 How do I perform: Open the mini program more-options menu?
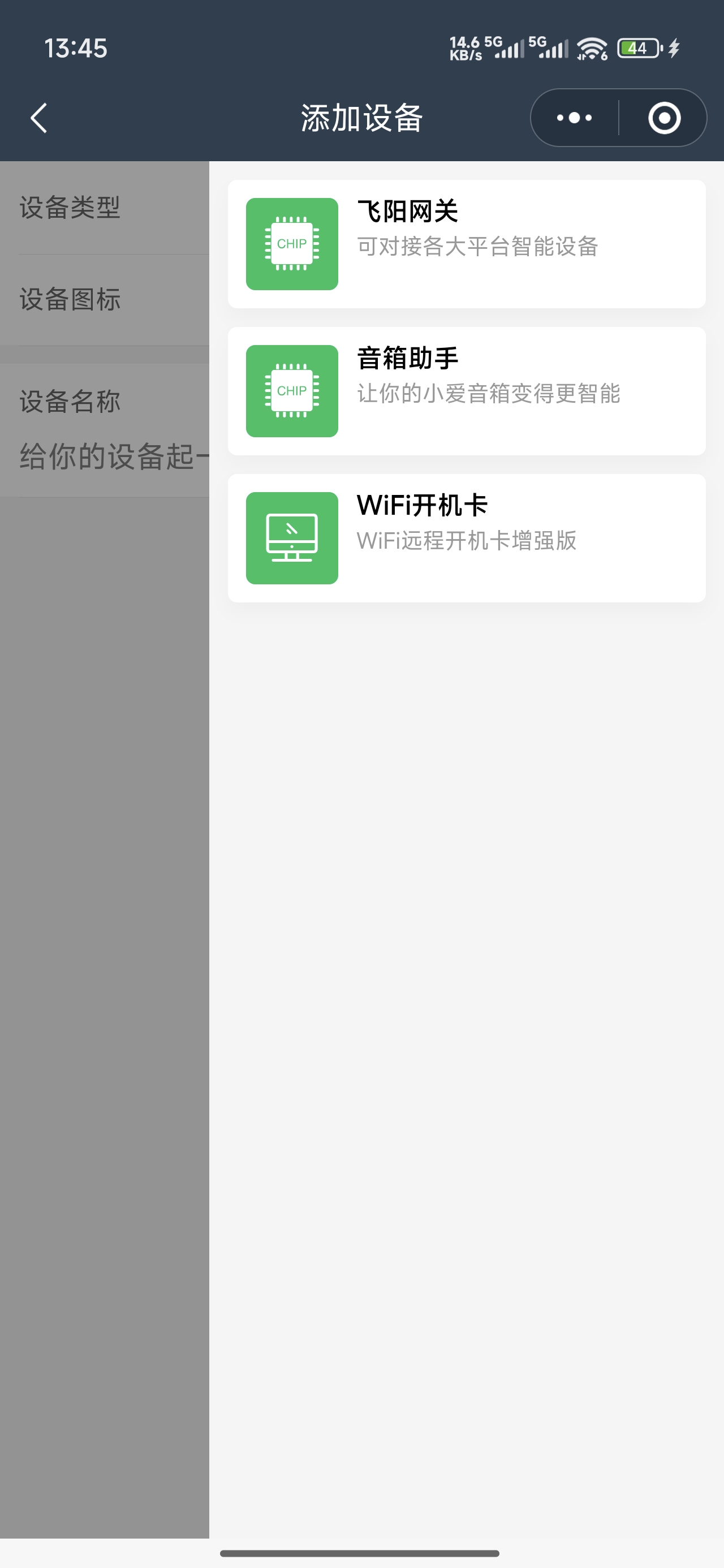coord(574,118)
